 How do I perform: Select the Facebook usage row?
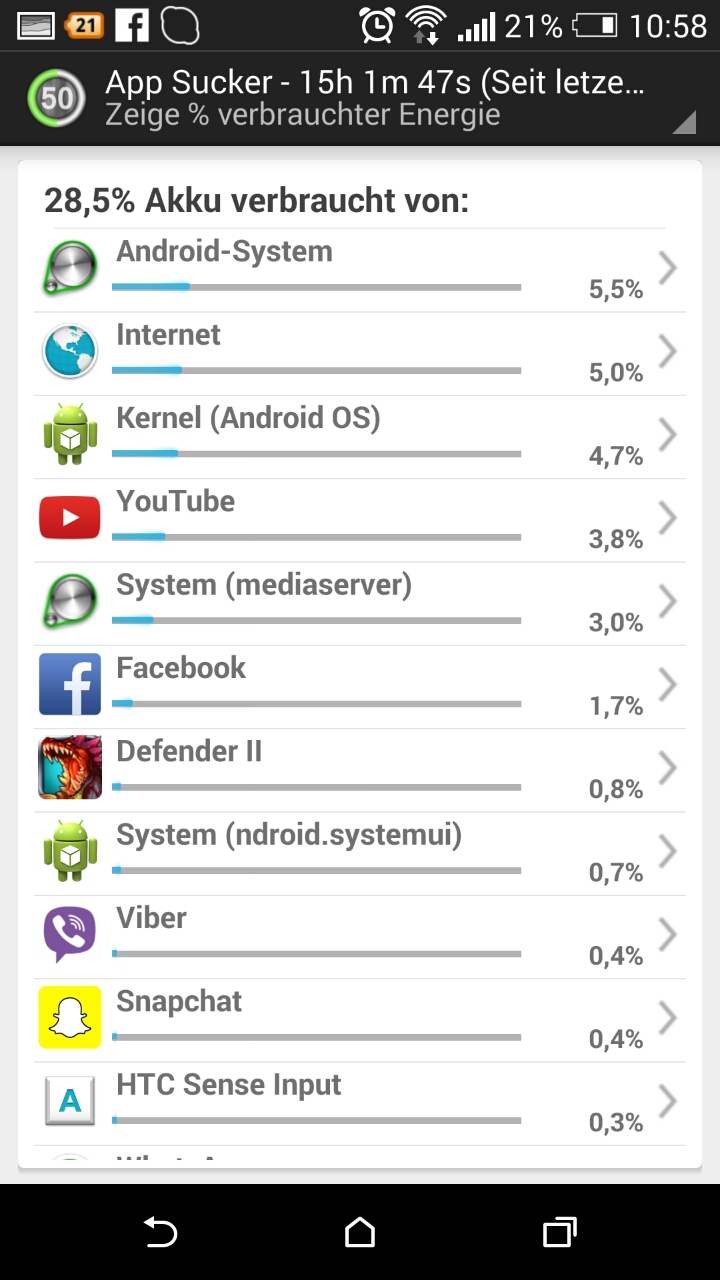pos(360,686)
